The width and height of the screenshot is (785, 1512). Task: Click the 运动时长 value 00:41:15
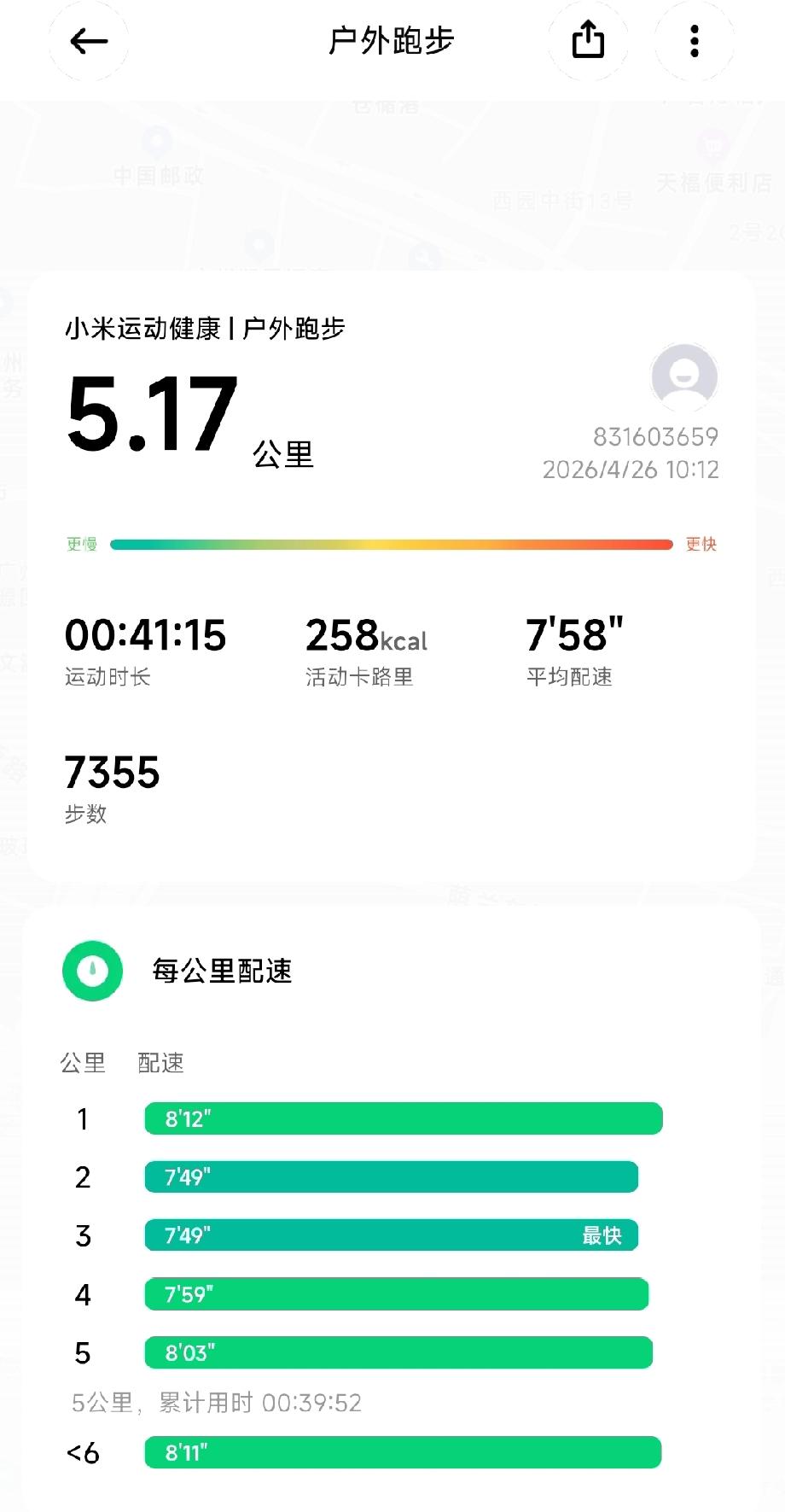[145, 635]
